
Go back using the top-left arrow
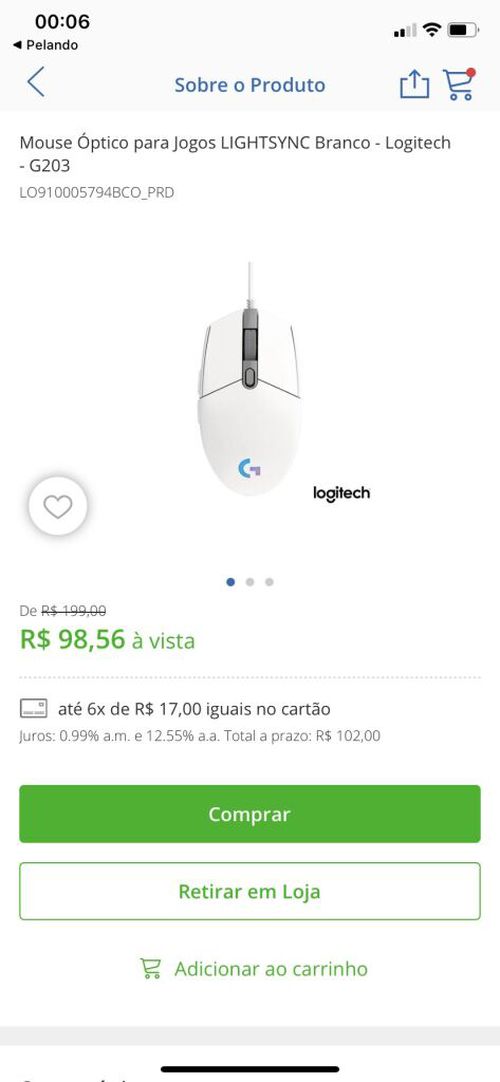point(36,83)
